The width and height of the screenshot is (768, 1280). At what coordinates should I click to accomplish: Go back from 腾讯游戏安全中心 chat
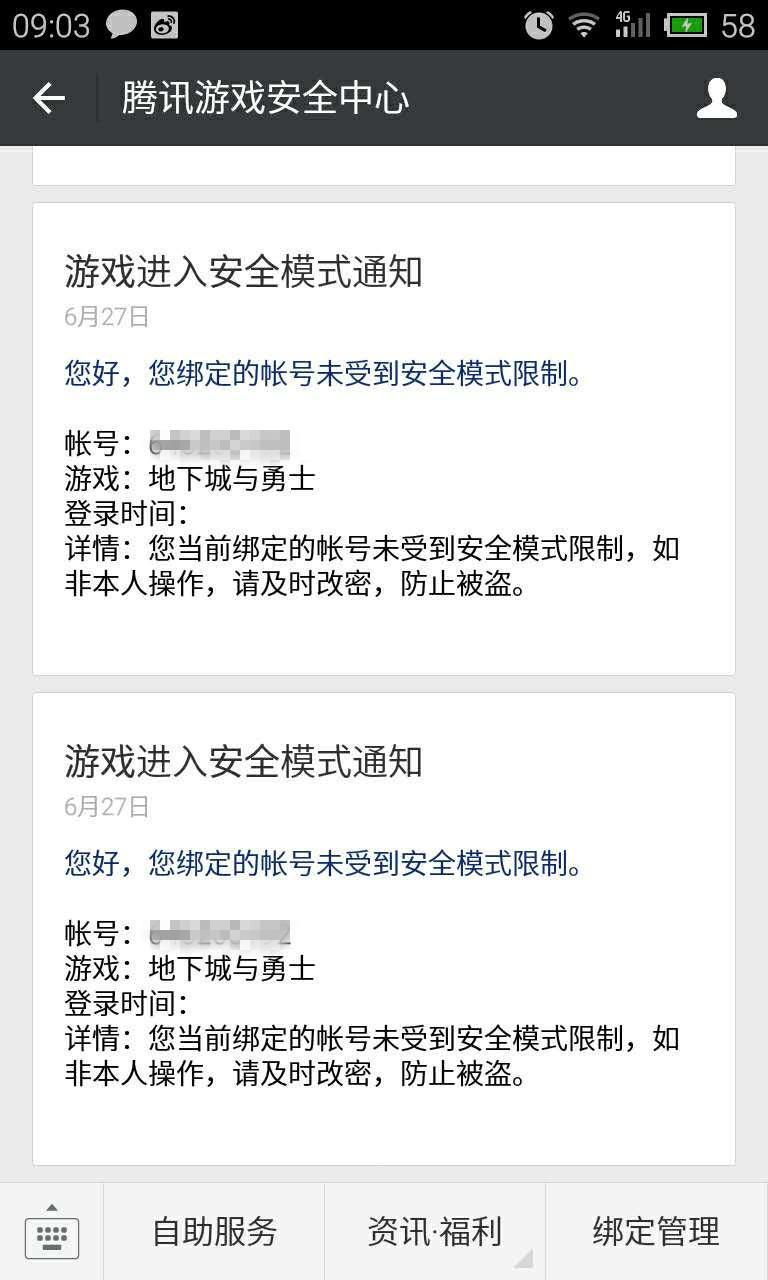pos(48,98)
